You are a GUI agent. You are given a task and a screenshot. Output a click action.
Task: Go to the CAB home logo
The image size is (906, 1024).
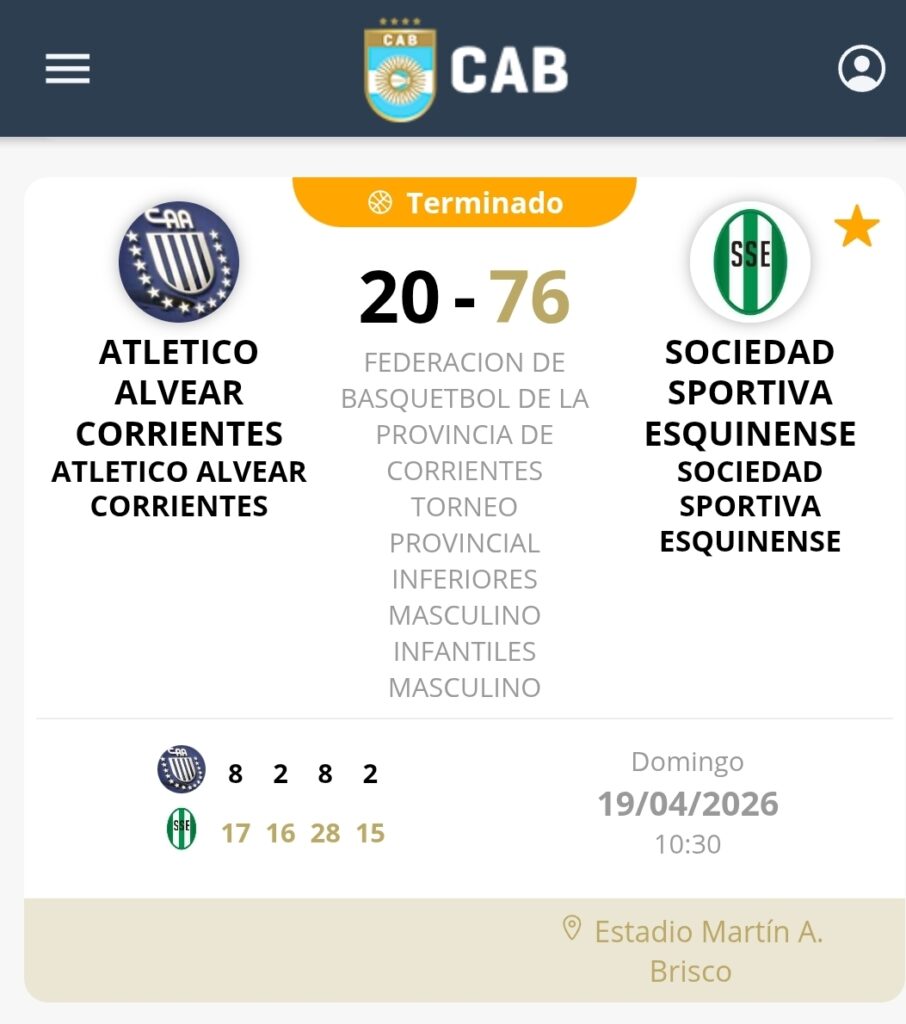466,70
